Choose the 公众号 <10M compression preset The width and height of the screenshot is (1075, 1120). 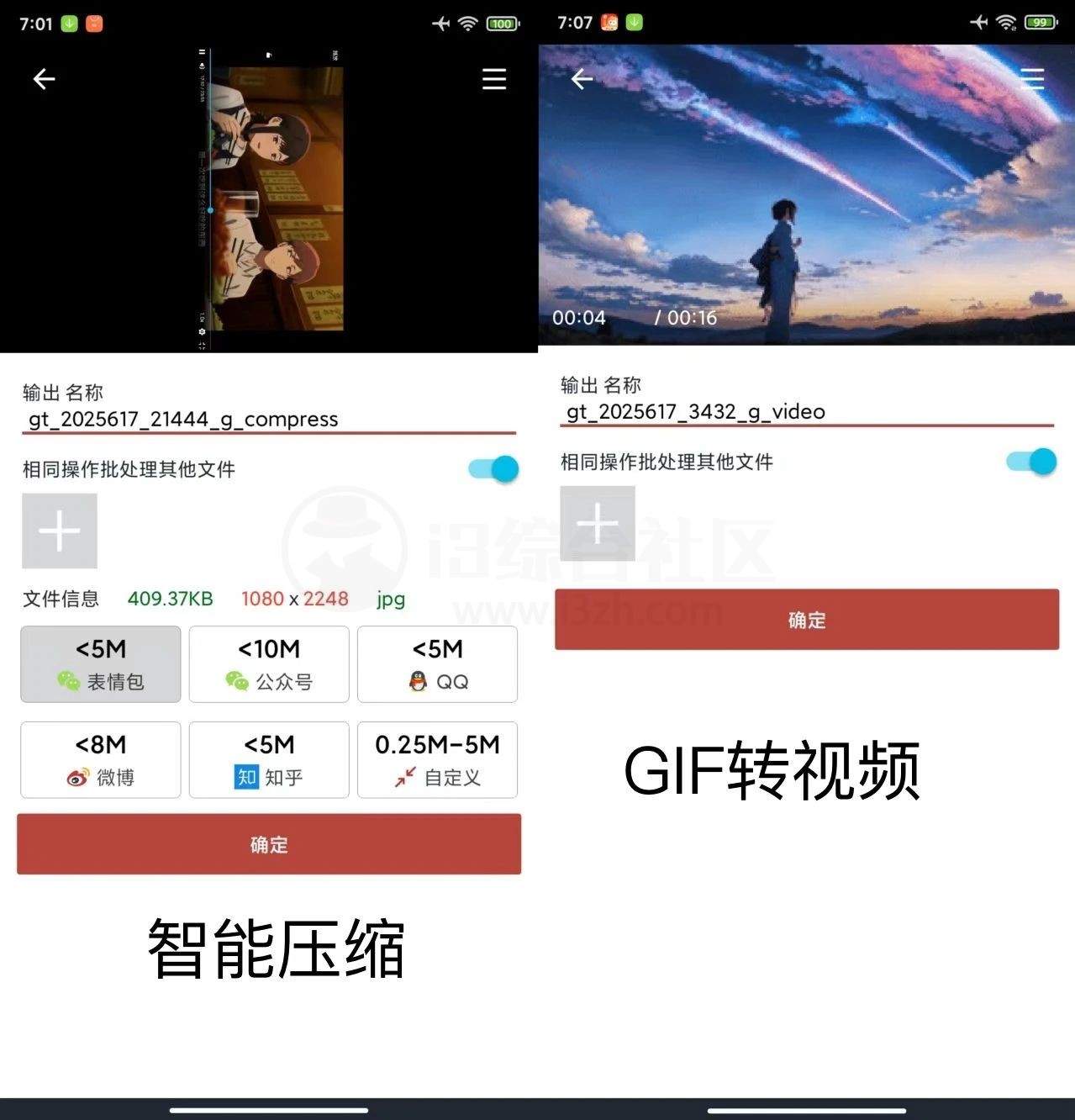[x=268, y=664]
